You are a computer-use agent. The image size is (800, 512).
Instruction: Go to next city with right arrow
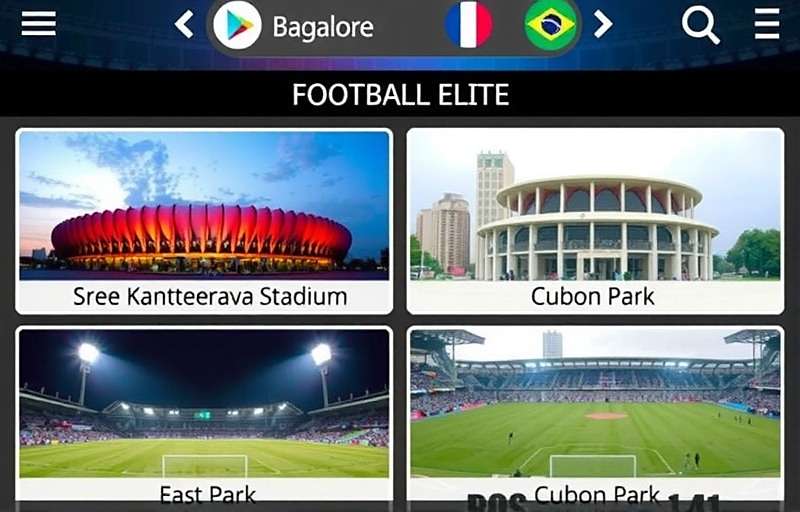[x=602, y=24]
